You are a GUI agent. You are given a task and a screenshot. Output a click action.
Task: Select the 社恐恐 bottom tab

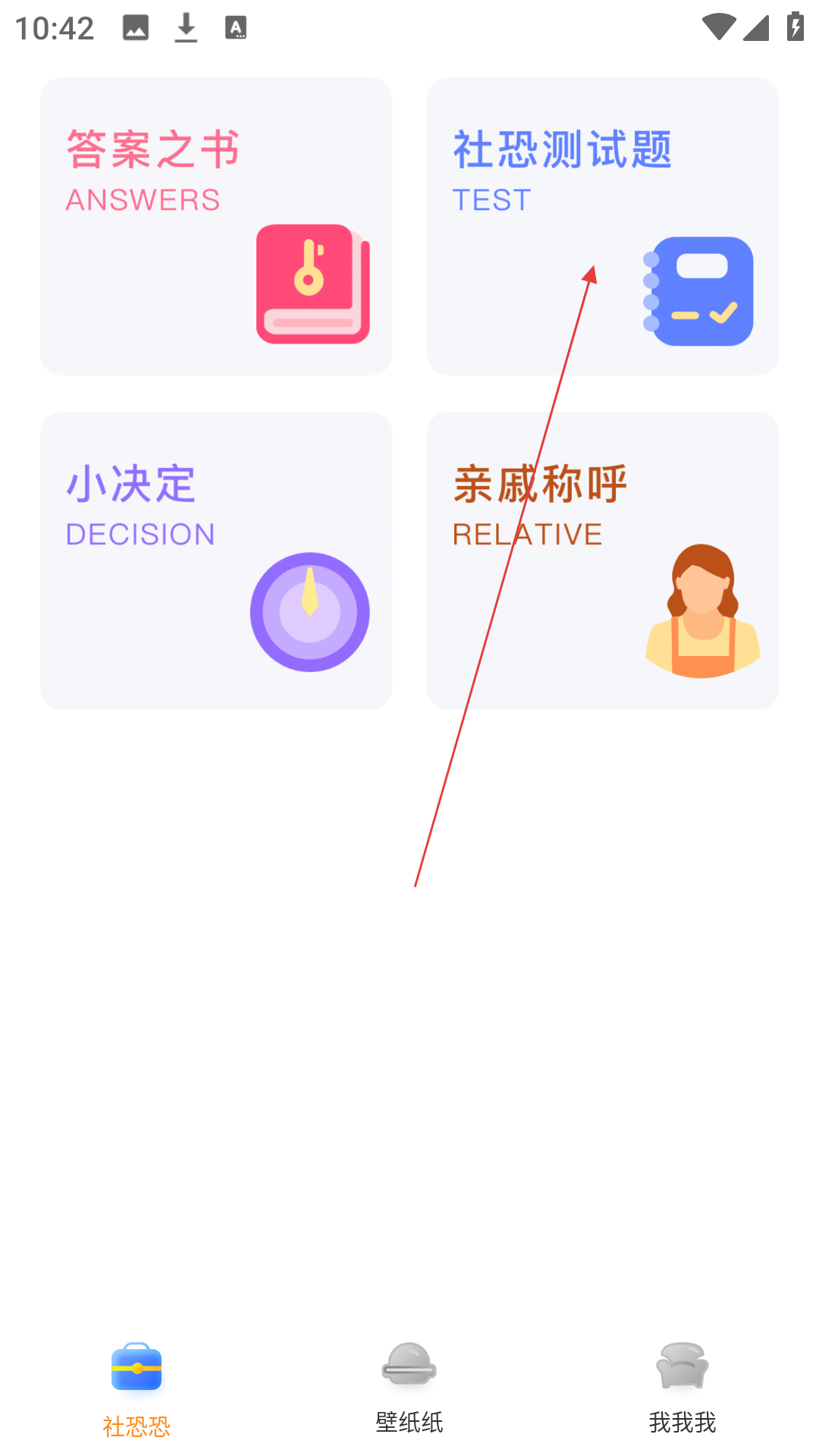pos(136,1389)
